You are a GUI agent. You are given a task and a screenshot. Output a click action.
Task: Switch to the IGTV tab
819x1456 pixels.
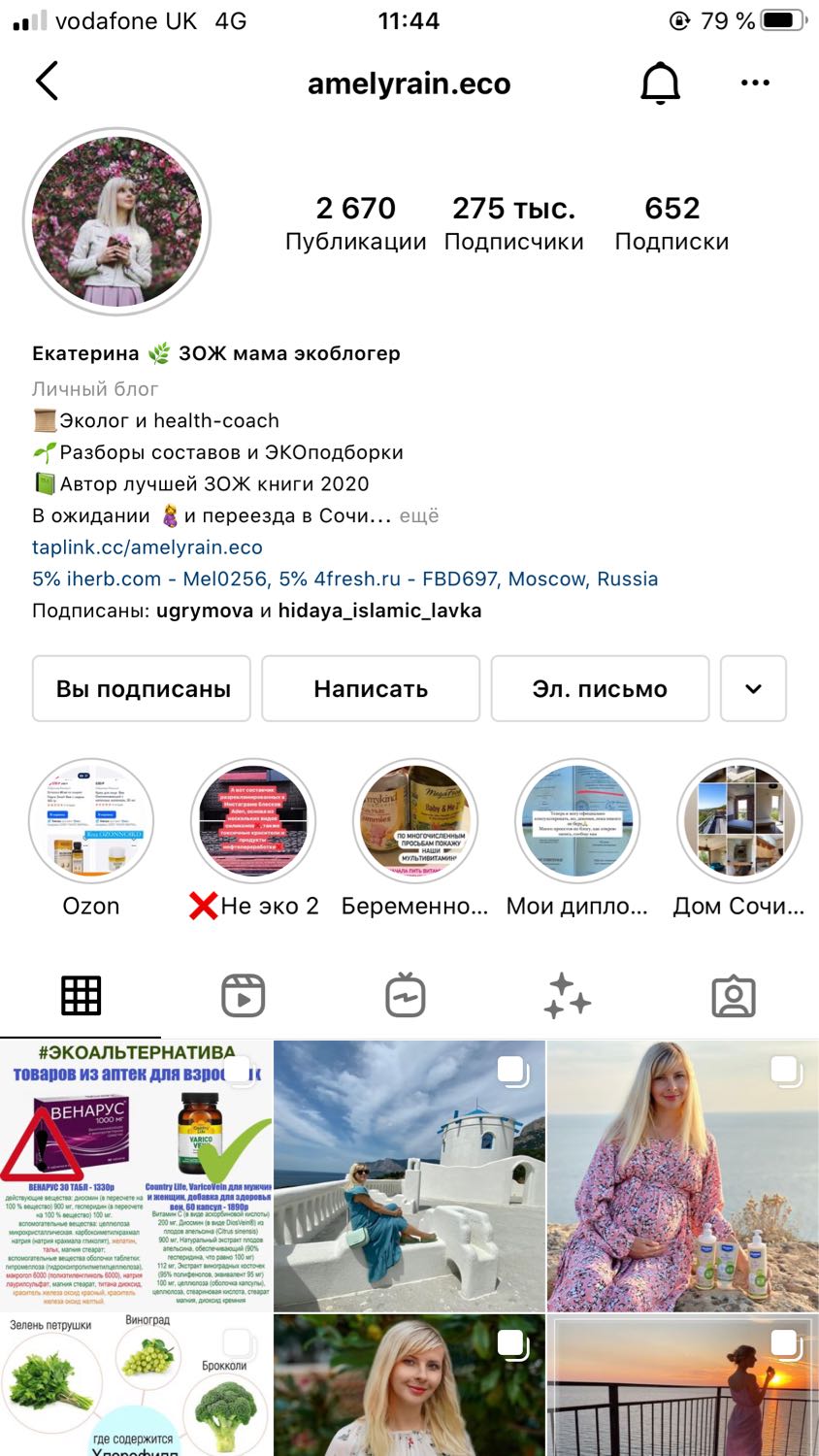coord(406,996)
